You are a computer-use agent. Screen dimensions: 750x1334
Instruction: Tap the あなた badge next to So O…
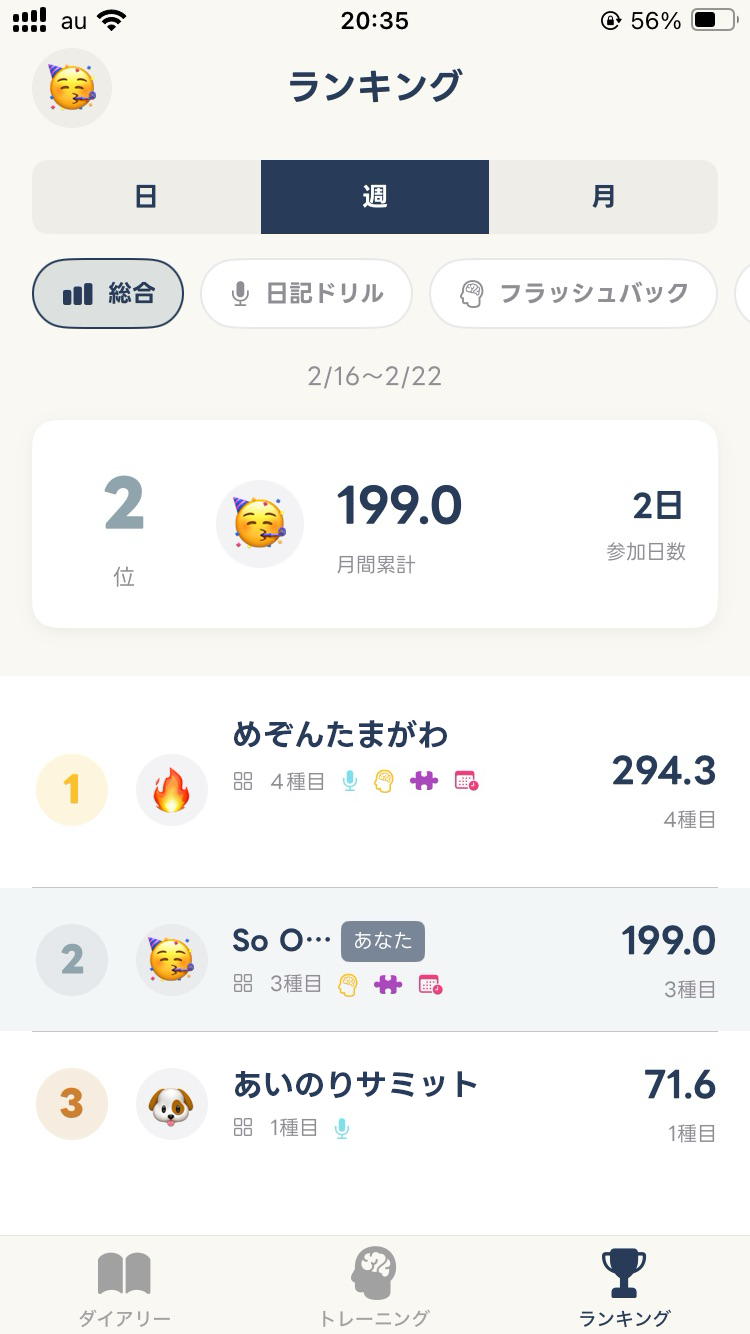pos(382,941)
